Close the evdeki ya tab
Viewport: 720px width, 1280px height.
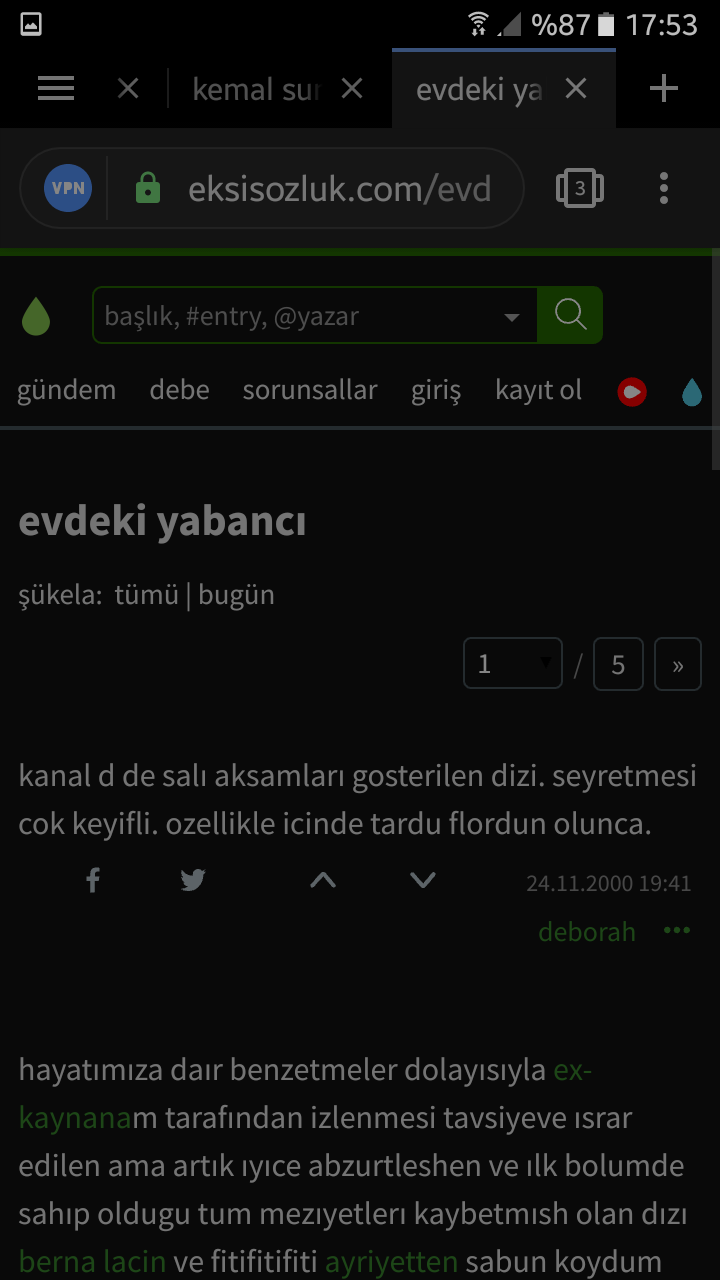pyautogui.click(x=575, y=89)
